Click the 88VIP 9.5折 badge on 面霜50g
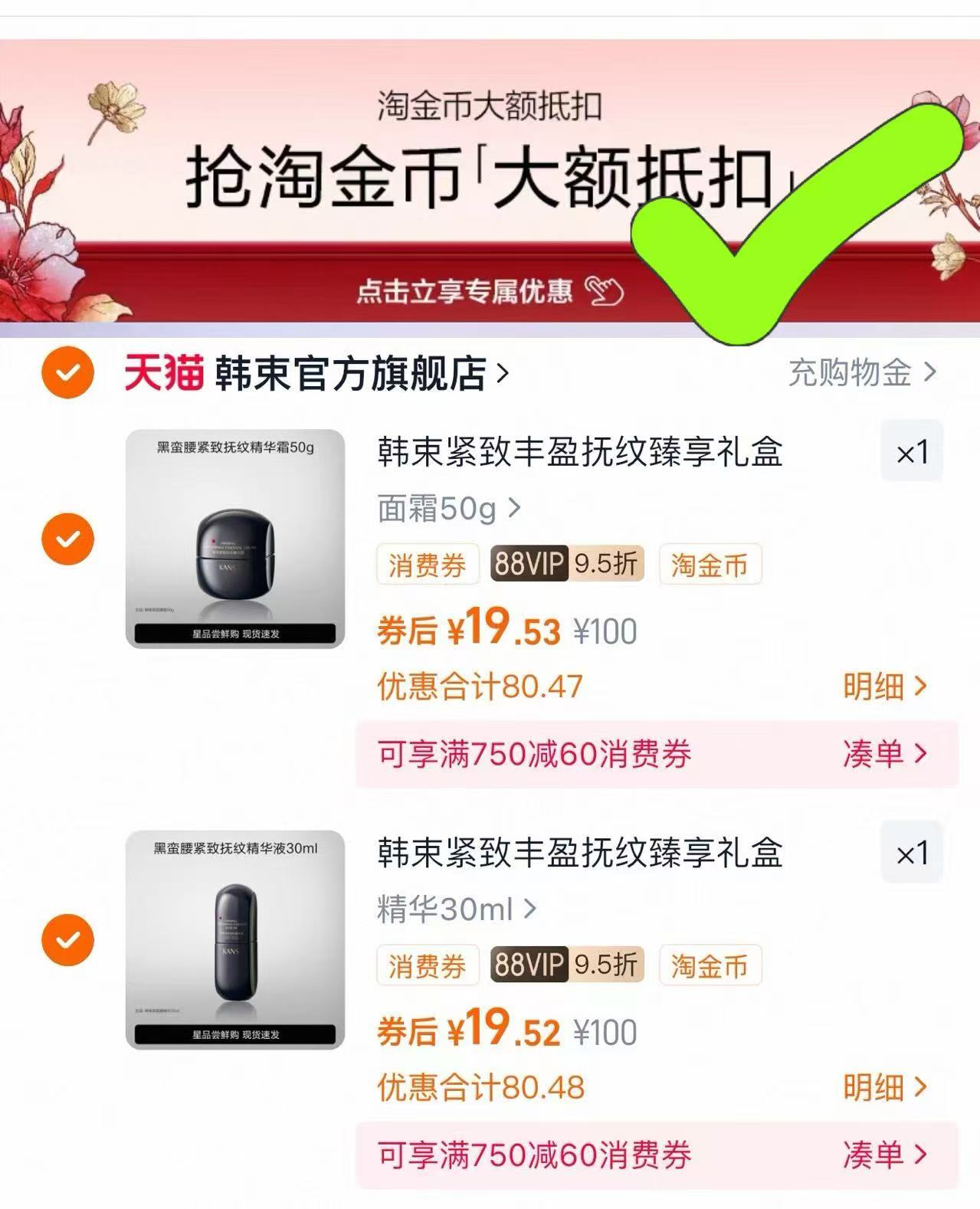 pyautogui.click(x=566, y=565)
